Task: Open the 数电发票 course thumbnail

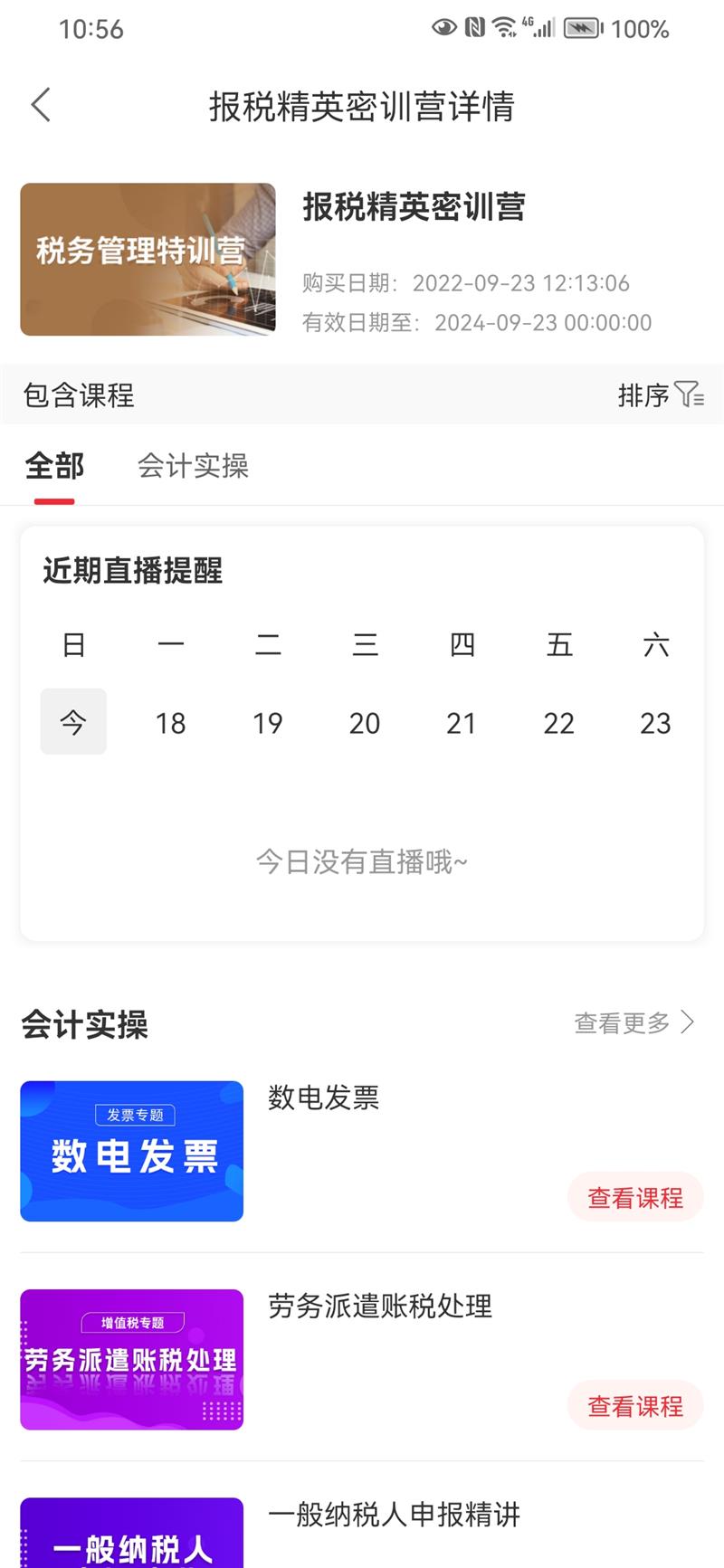Action: click(x=132, y=1151)
